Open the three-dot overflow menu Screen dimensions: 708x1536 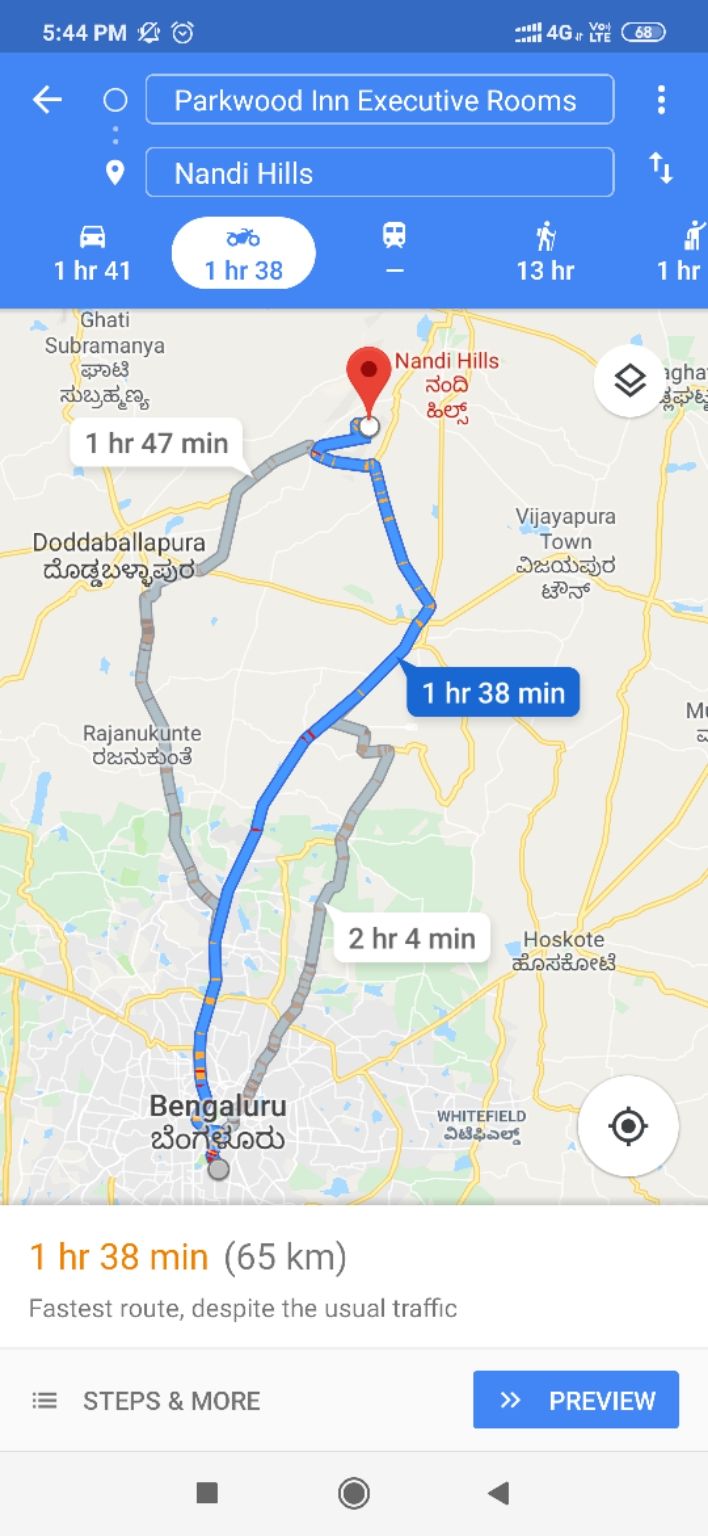click(661, 100)
